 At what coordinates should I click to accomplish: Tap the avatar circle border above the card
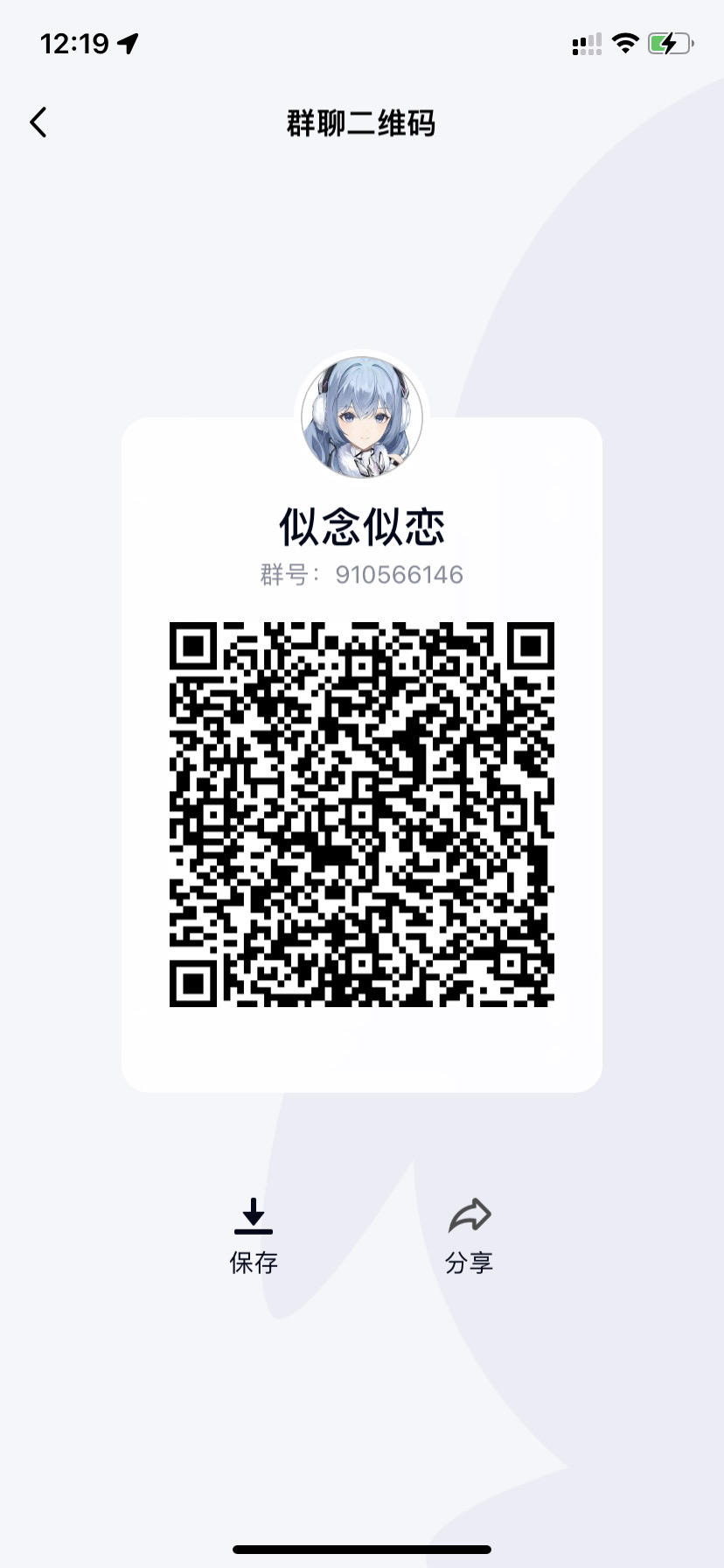(362, 359)
